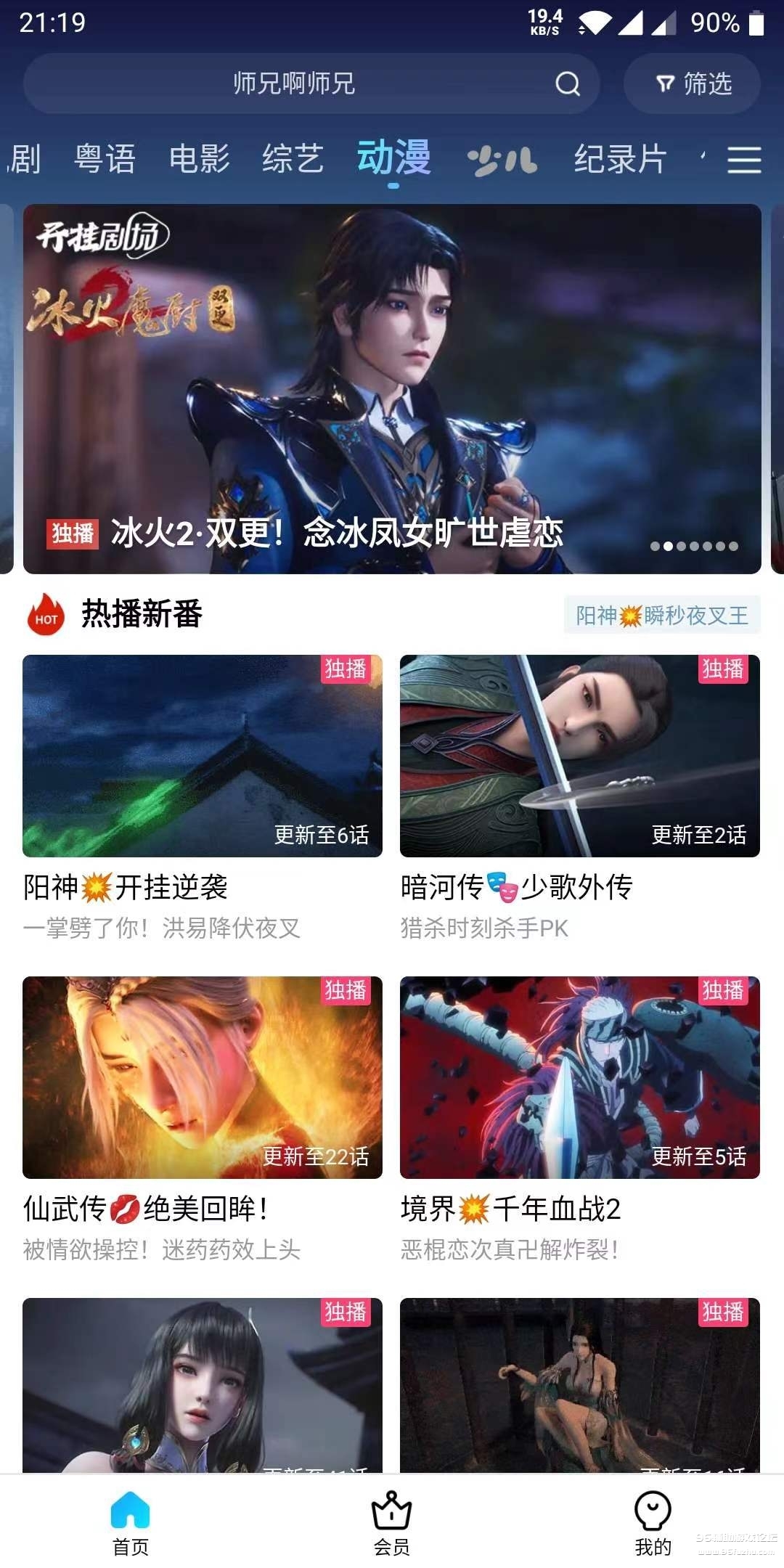Go to the 首页 home tab
Screen dimensions: 784x1568
point(131,1523)
